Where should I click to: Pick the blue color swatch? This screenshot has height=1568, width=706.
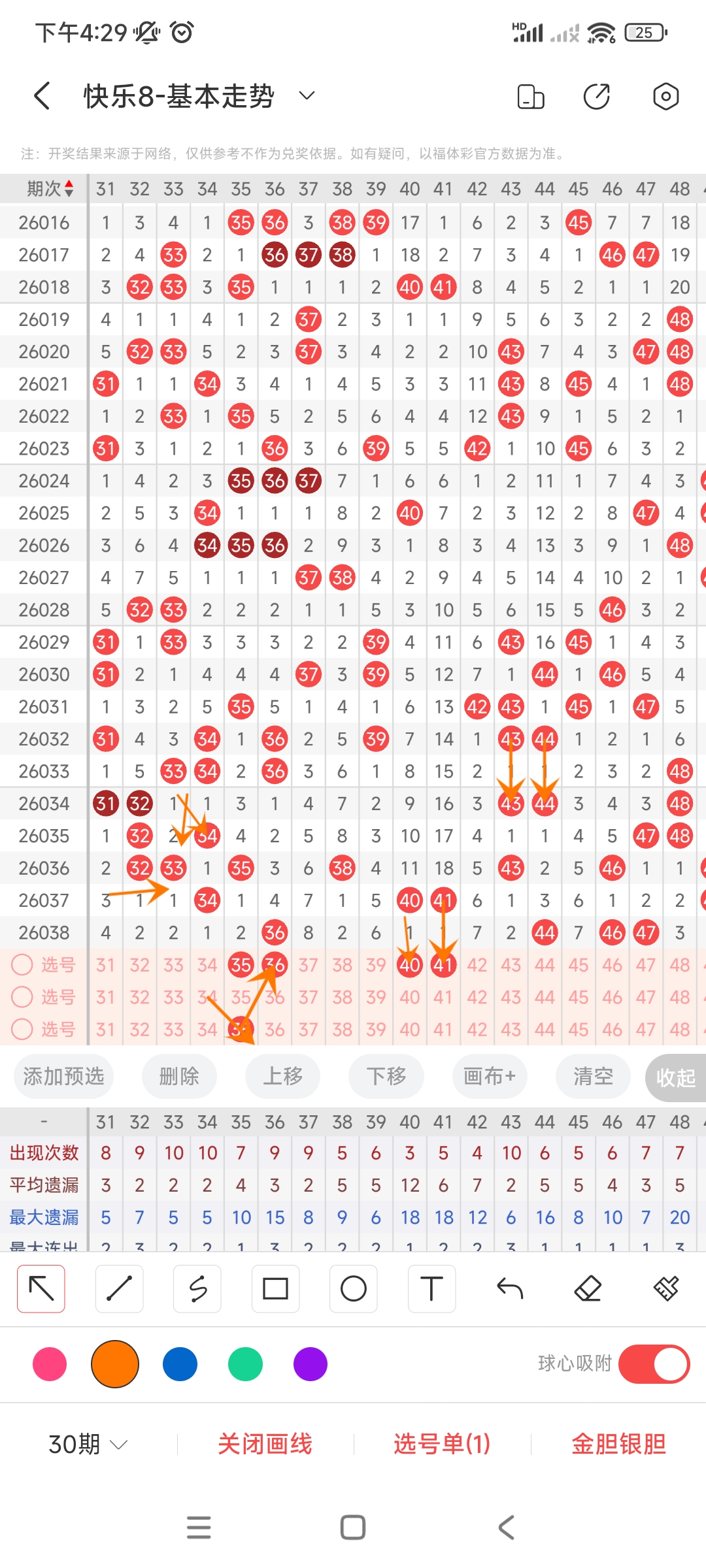(180, 1364)
